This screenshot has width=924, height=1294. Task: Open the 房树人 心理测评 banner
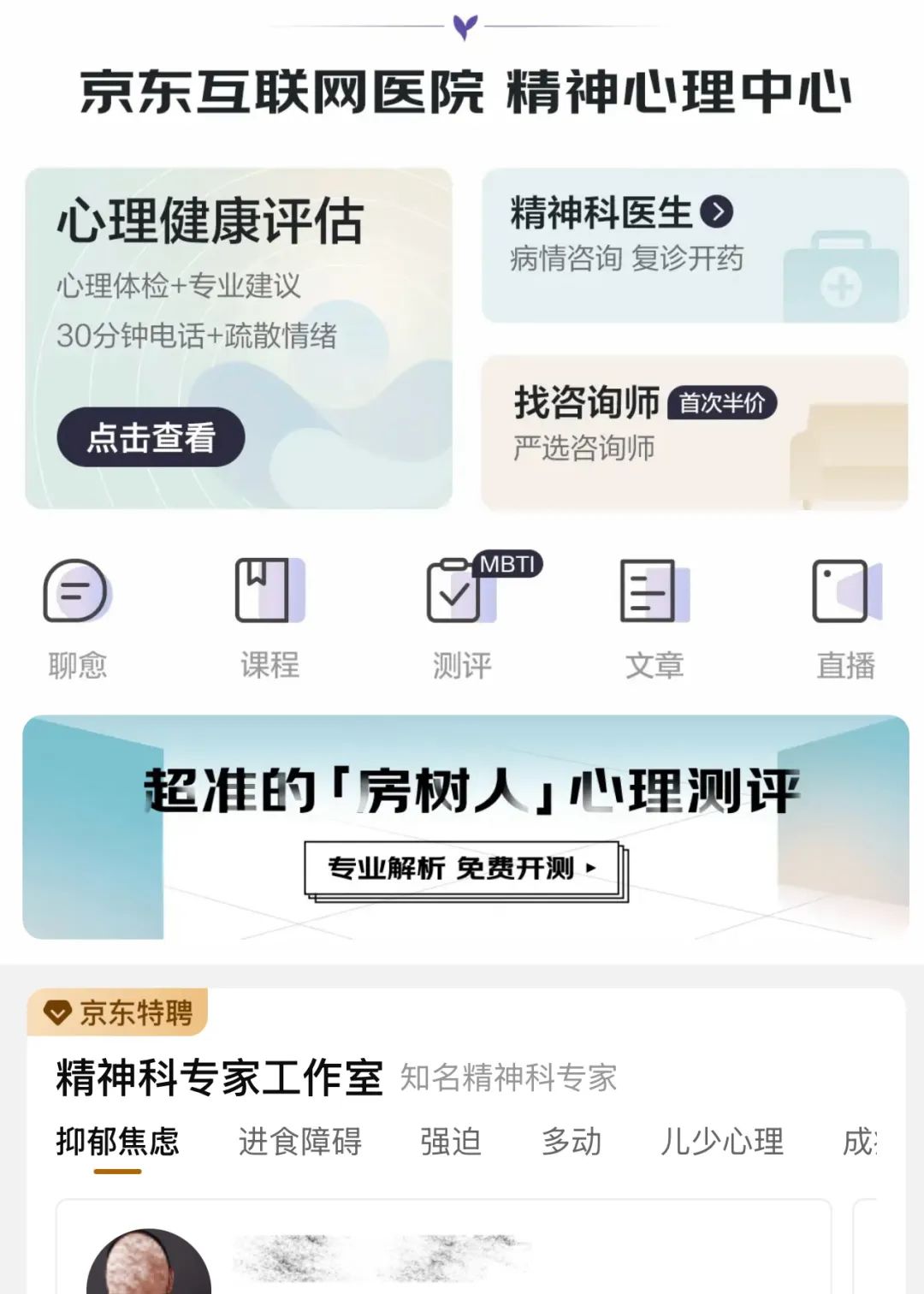[x=465, y=827]
